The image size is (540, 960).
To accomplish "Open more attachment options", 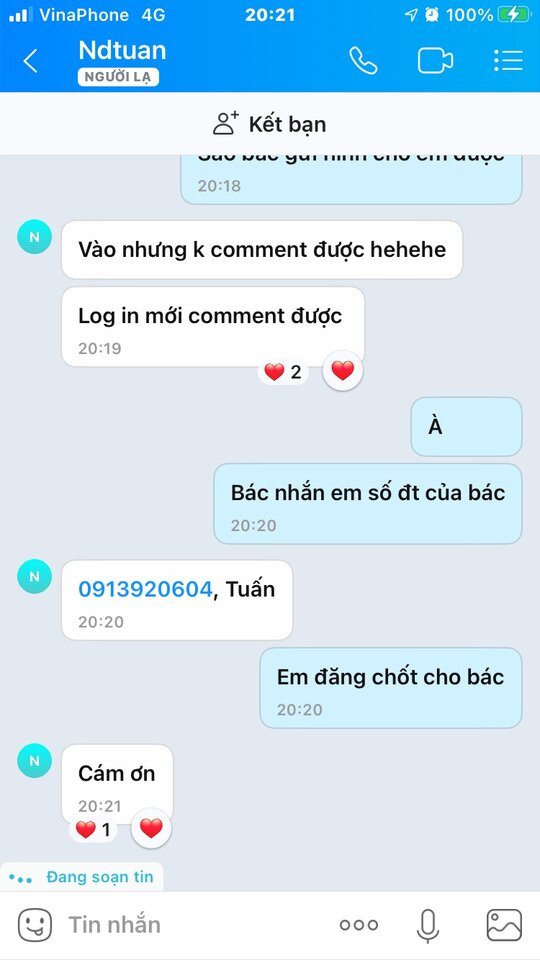I will 359,925.
